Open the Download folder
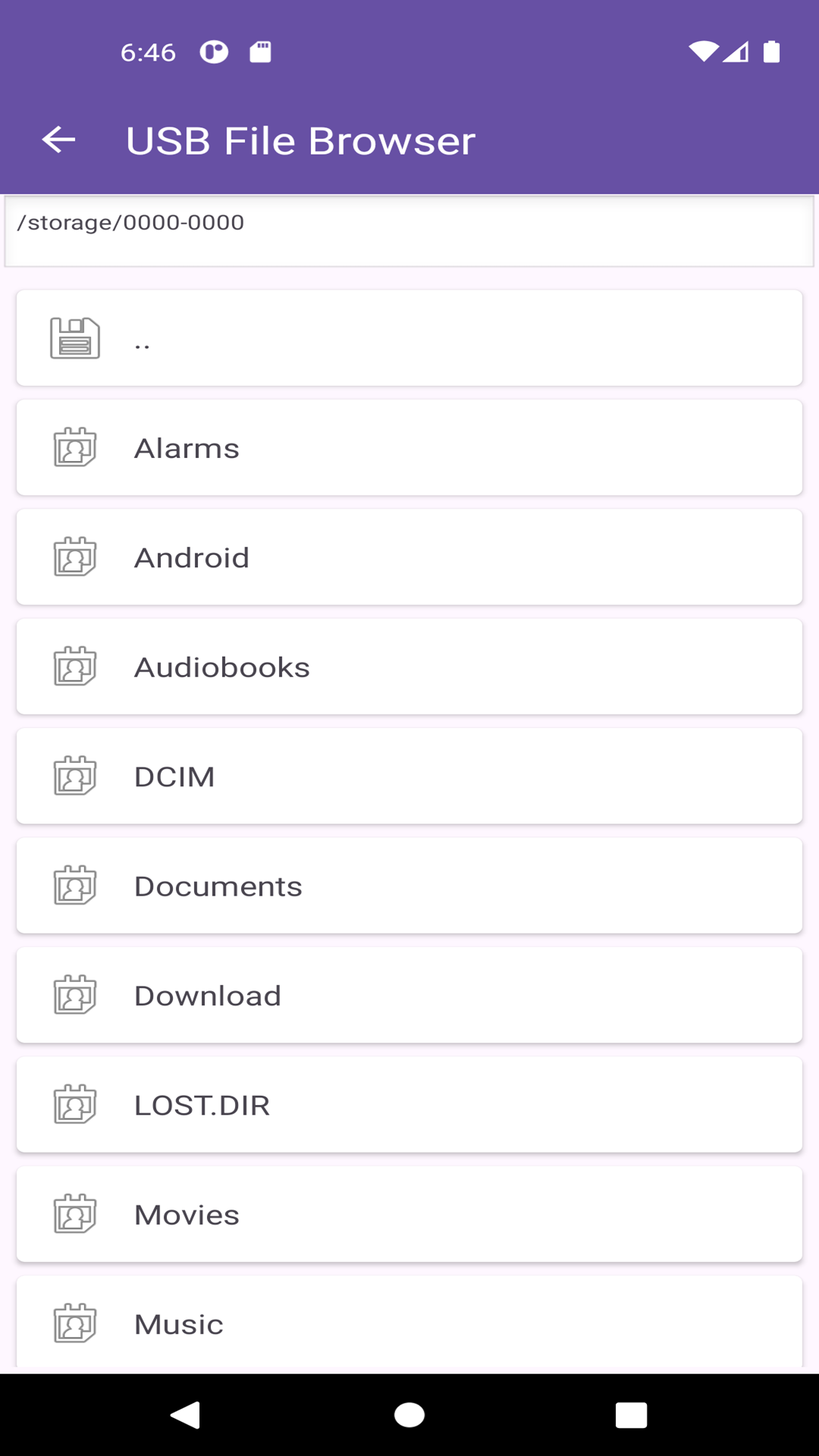 point(409,996)
